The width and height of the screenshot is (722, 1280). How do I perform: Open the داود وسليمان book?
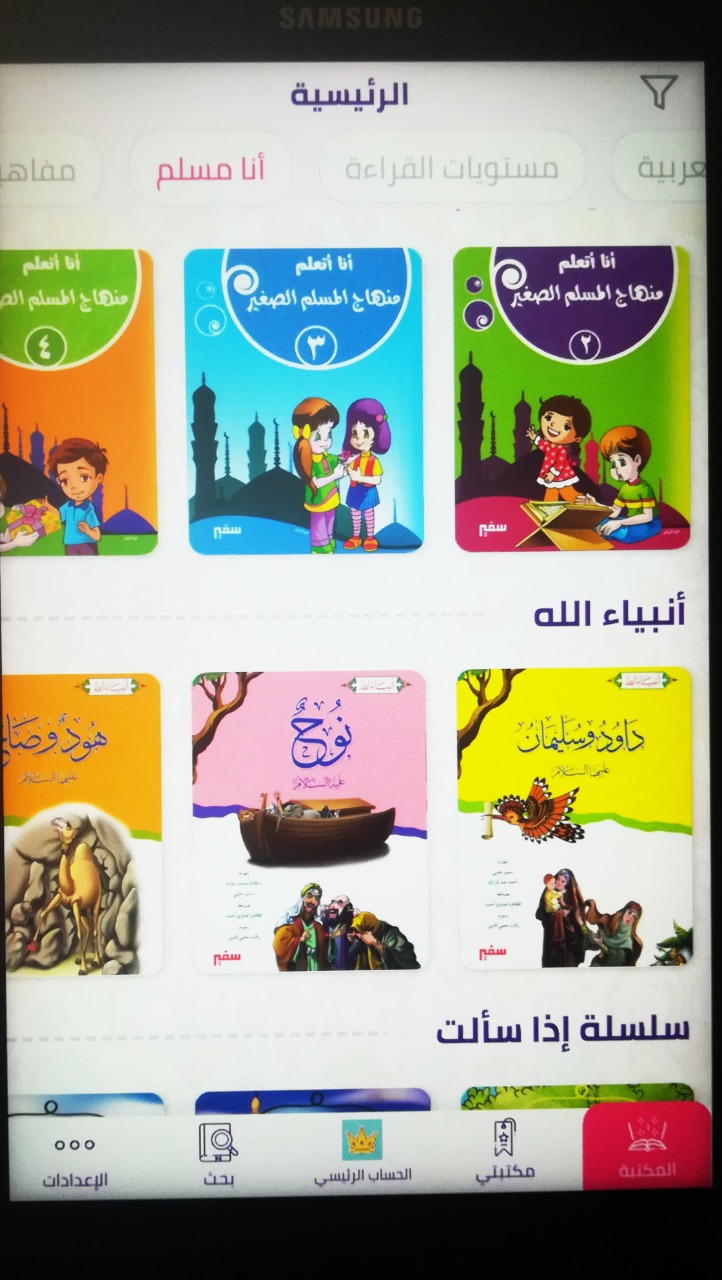point(574,817)
